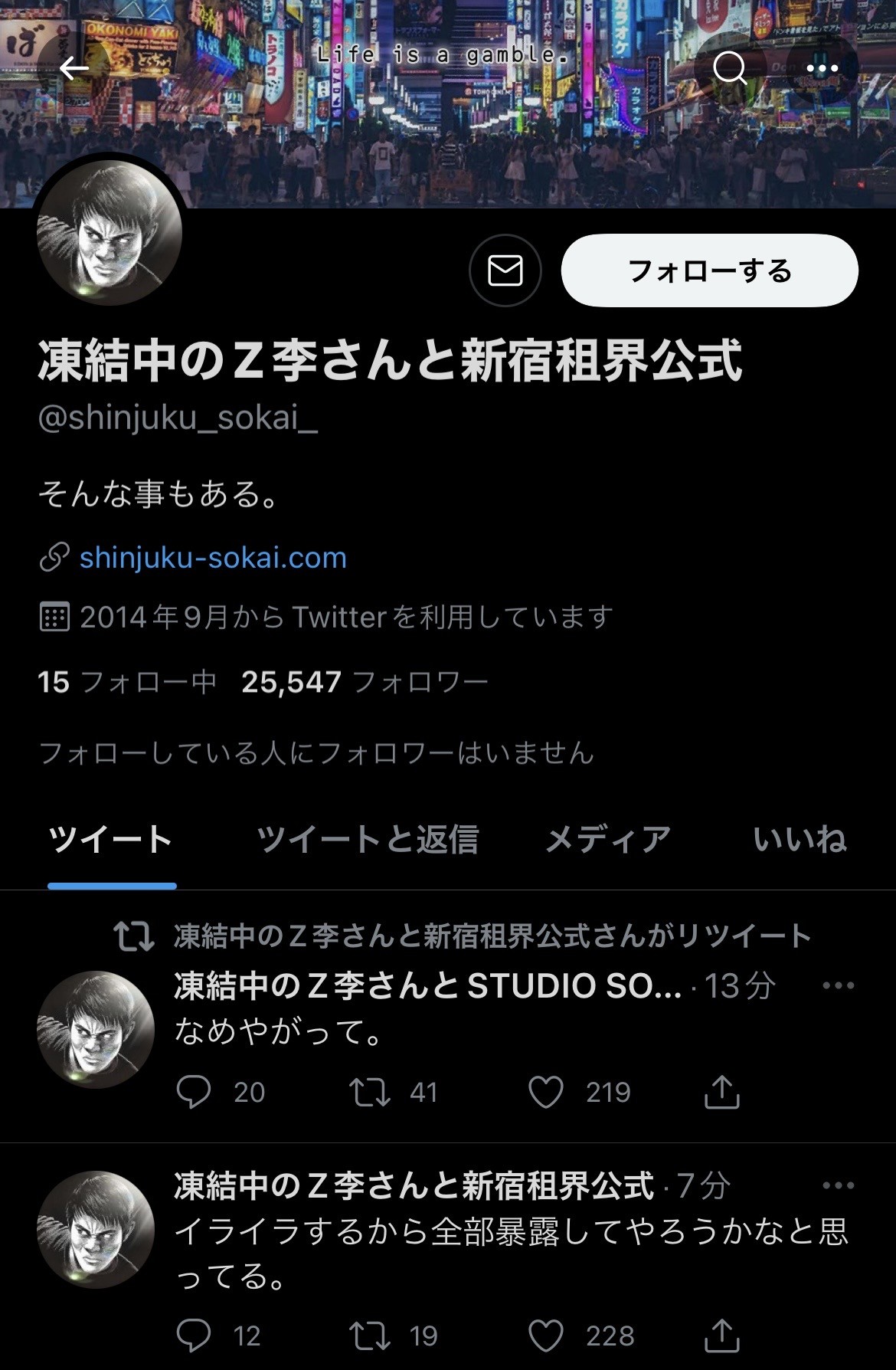This screenshot has width=896, height=1370.
Task: Like the イライラするから tweet
Action: click(x=546, y=1336)
